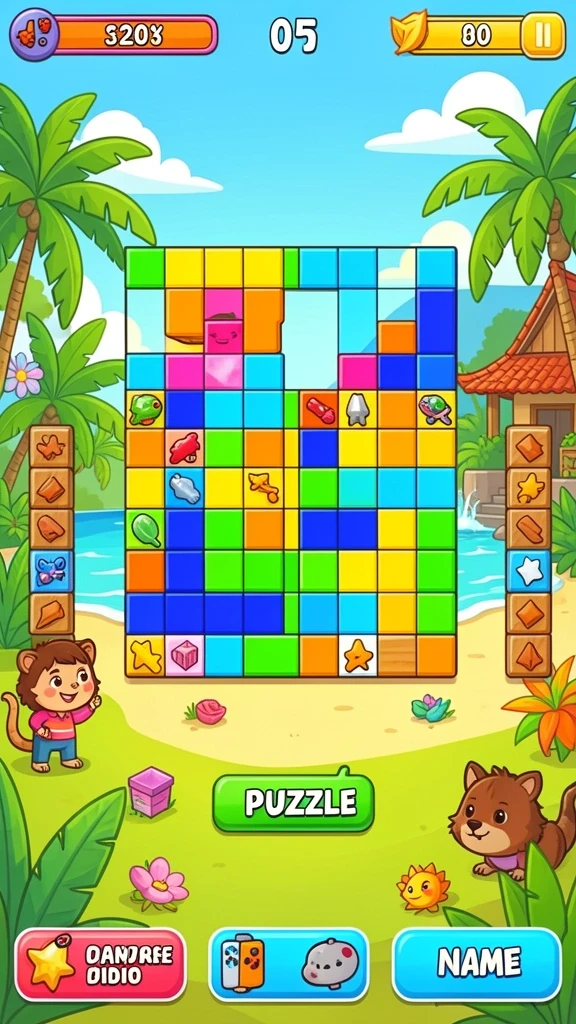Screen dimensions: 576x1024
Task: Open the game console and creature button
Action: [289, 965]
